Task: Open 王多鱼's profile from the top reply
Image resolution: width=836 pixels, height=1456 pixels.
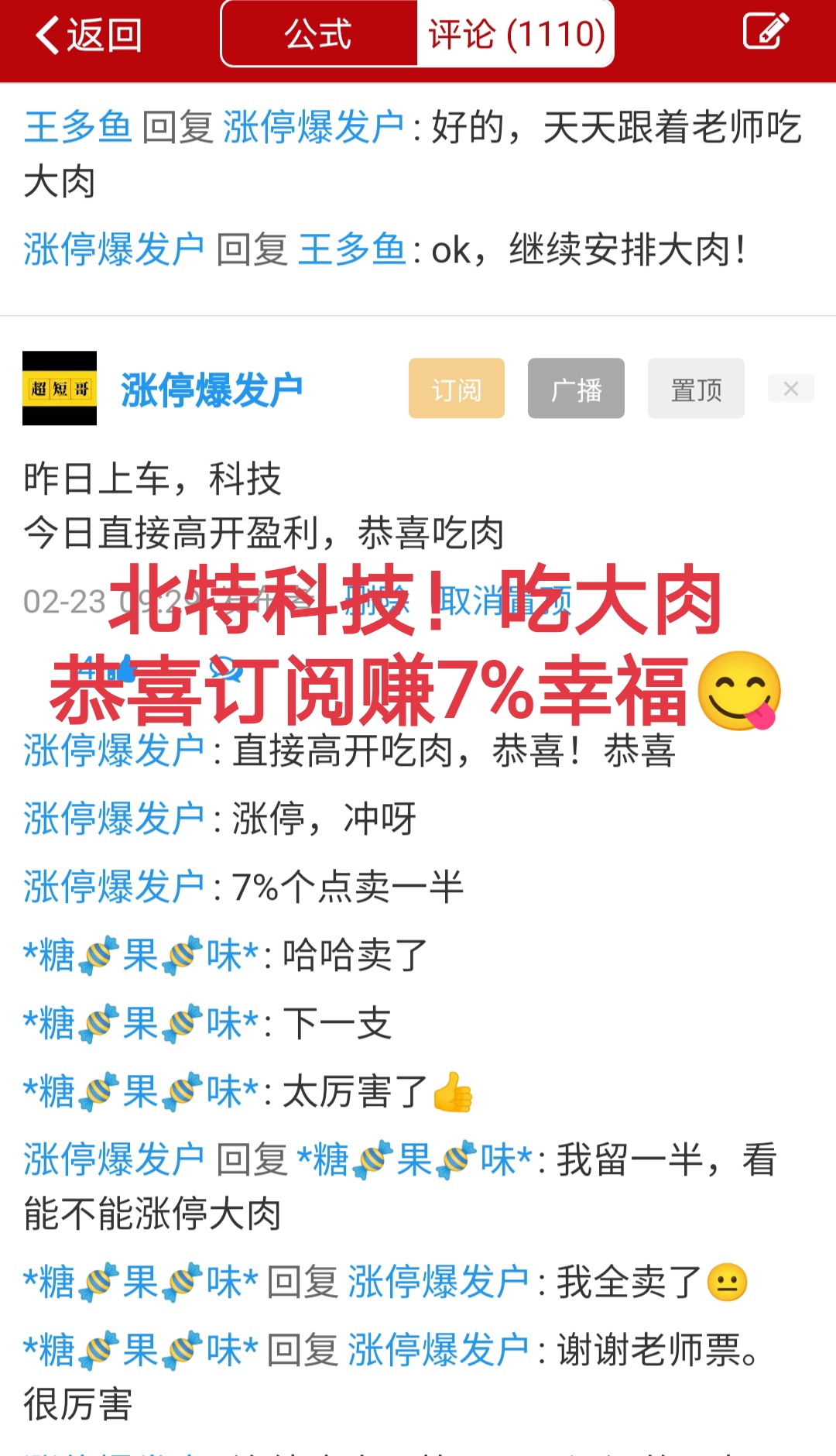Action: (x=77, y=127)
